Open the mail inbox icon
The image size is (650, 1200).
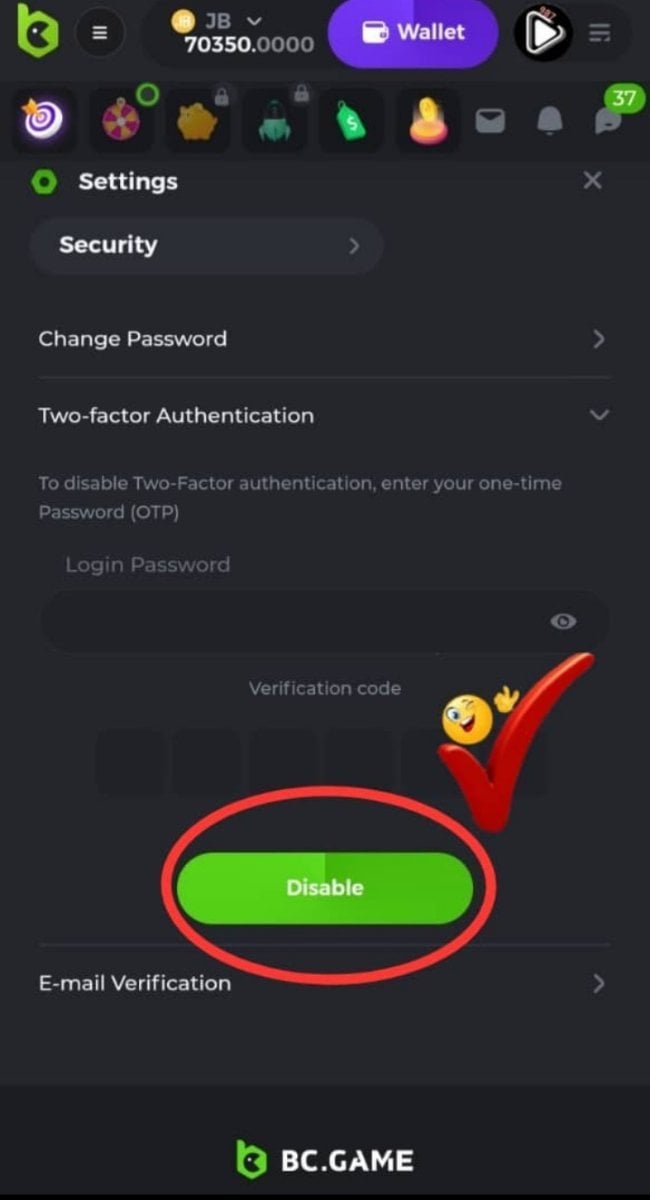click(x=490, y=122)
